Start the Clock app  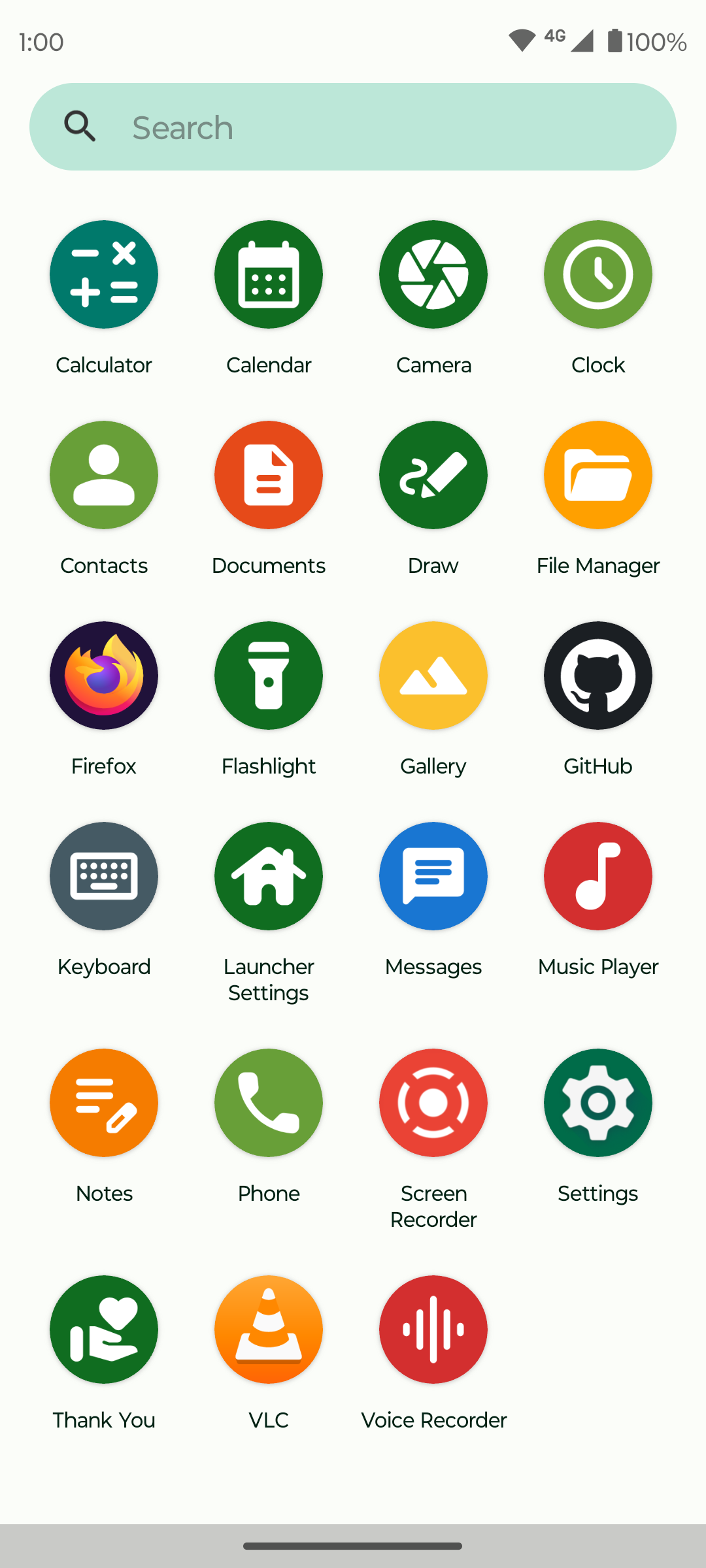(597, 274)
